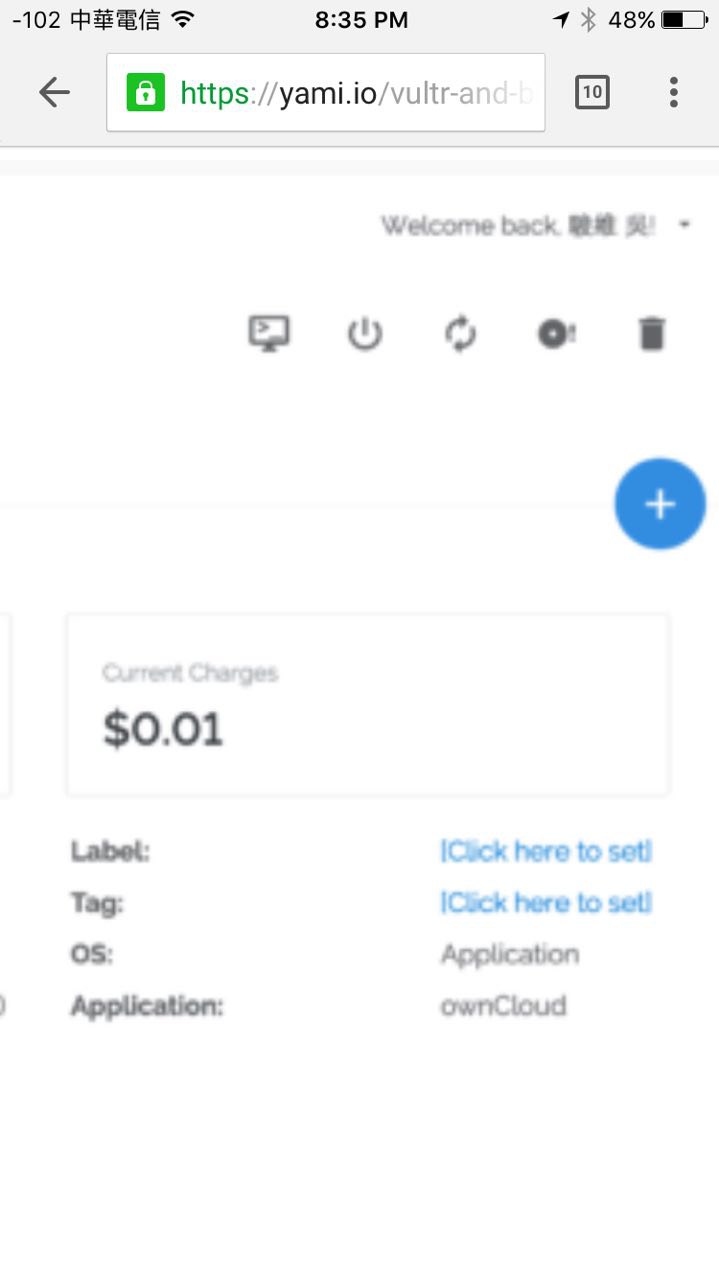Open the browser overflow menu

[674, 93]
